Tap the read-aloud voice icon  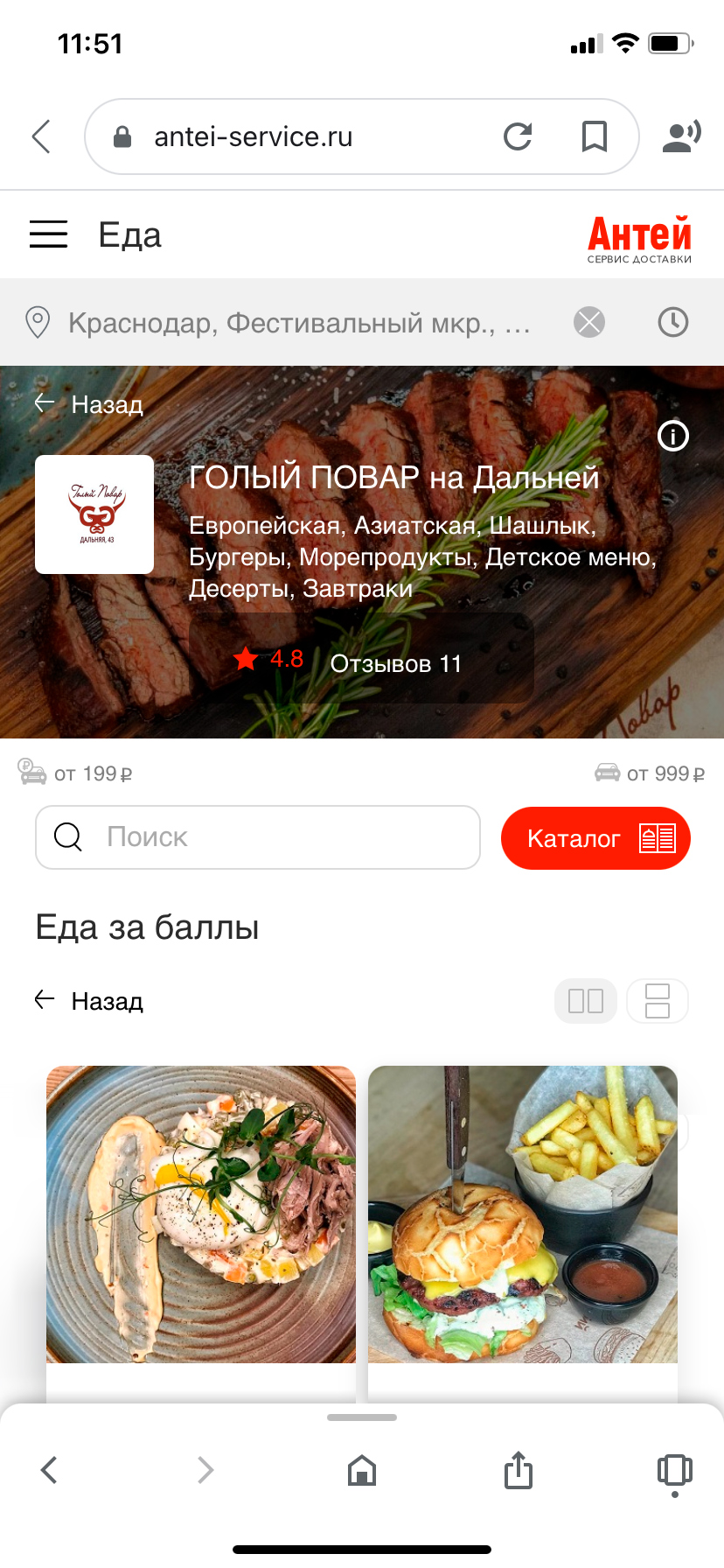coord(682,136)
